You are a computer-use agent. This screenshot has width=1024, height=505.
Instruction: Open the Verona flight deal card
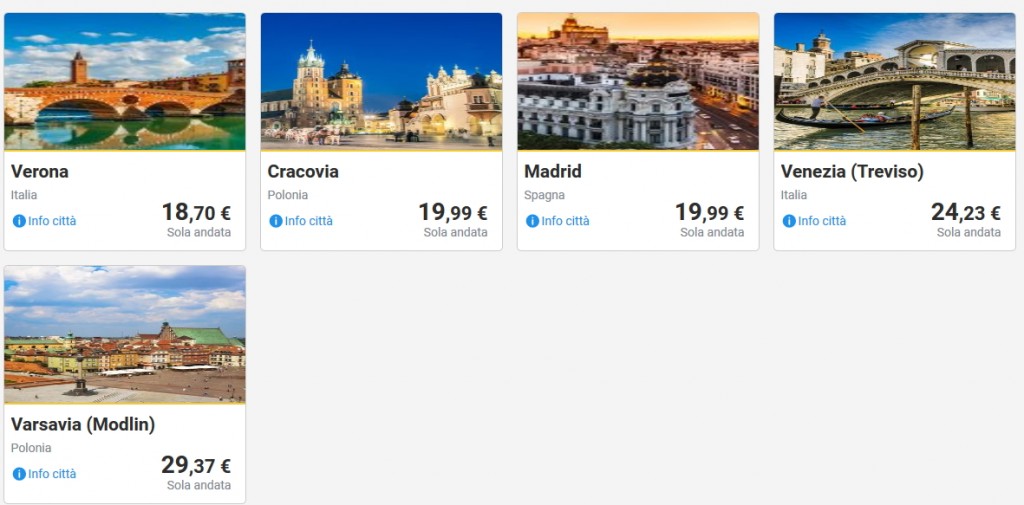124,82
